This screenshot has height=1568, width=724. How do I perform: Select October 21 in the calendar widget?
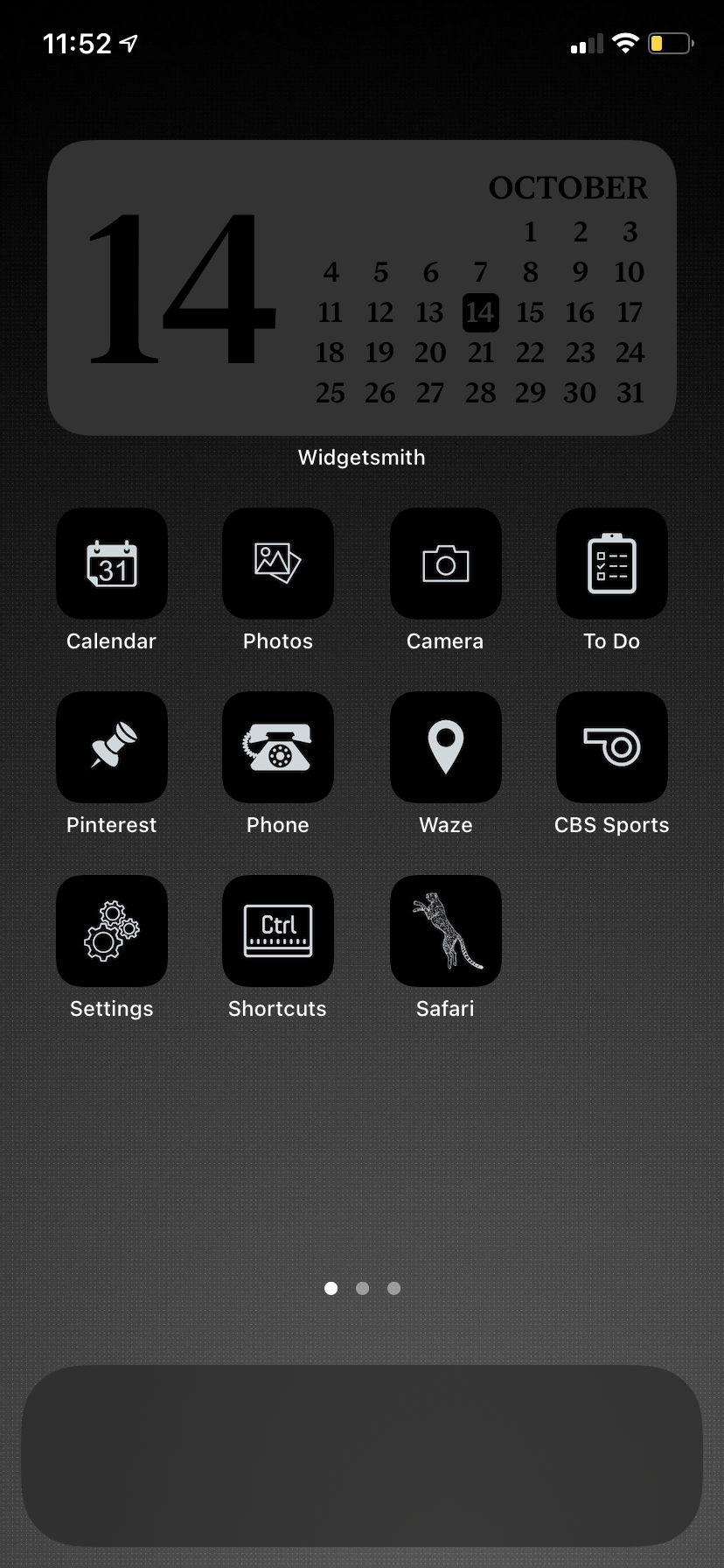click(x=480, y=353)
